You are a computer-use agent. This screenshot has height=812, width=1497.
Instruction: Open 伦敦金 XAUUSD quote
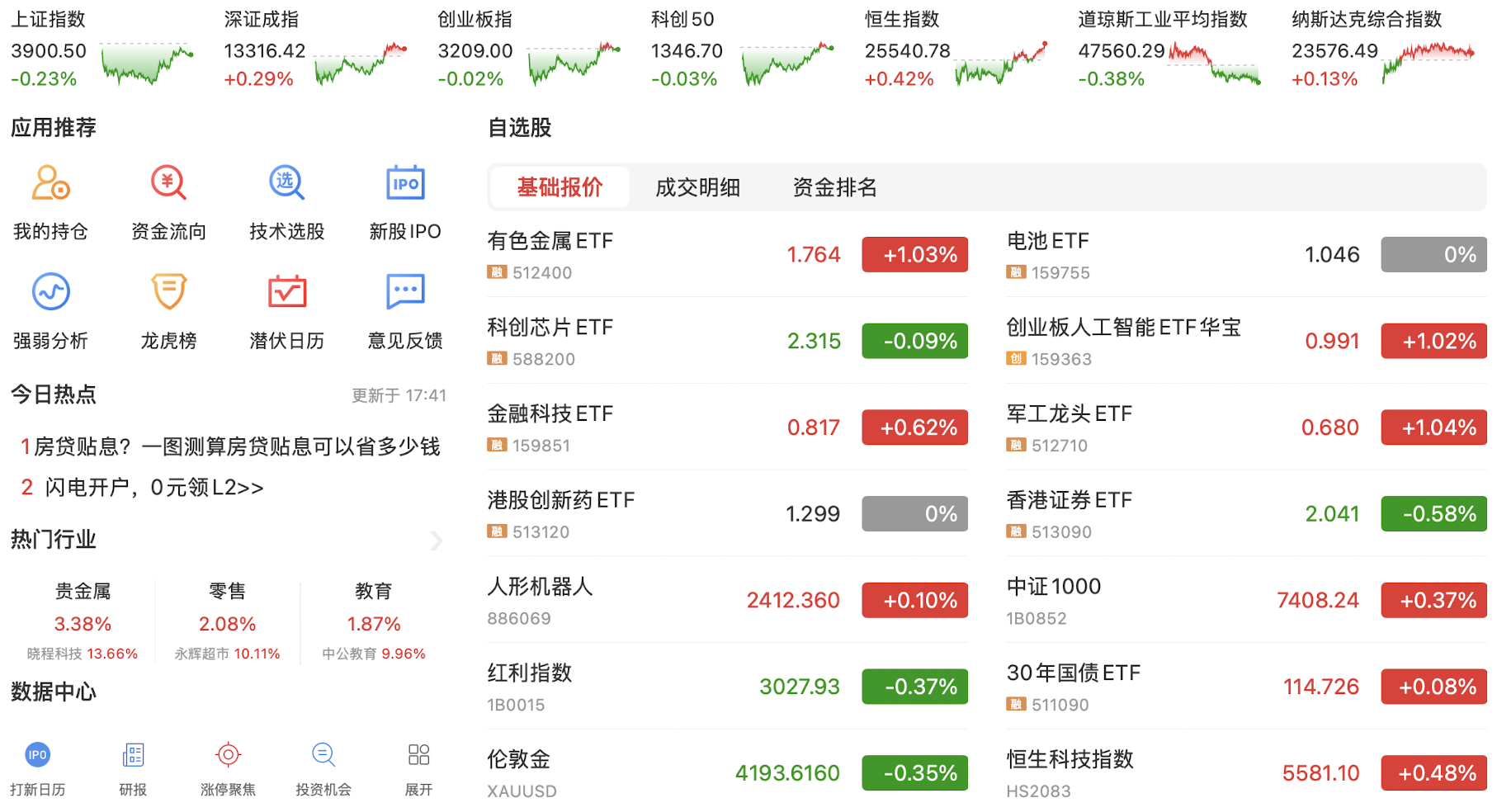tap(726, 773)
